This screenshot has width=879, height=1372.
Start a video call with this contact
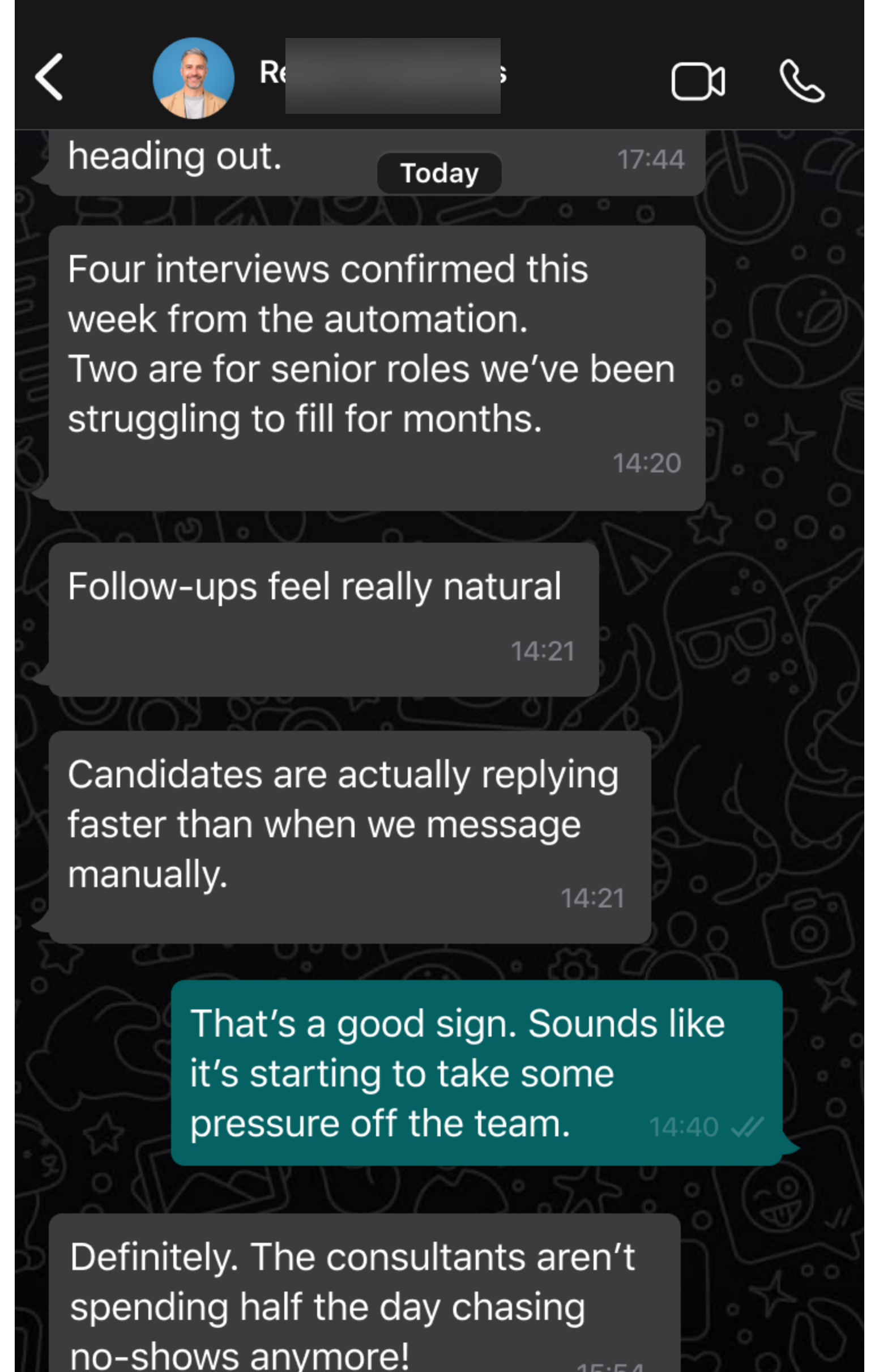(x=698, y=82)
